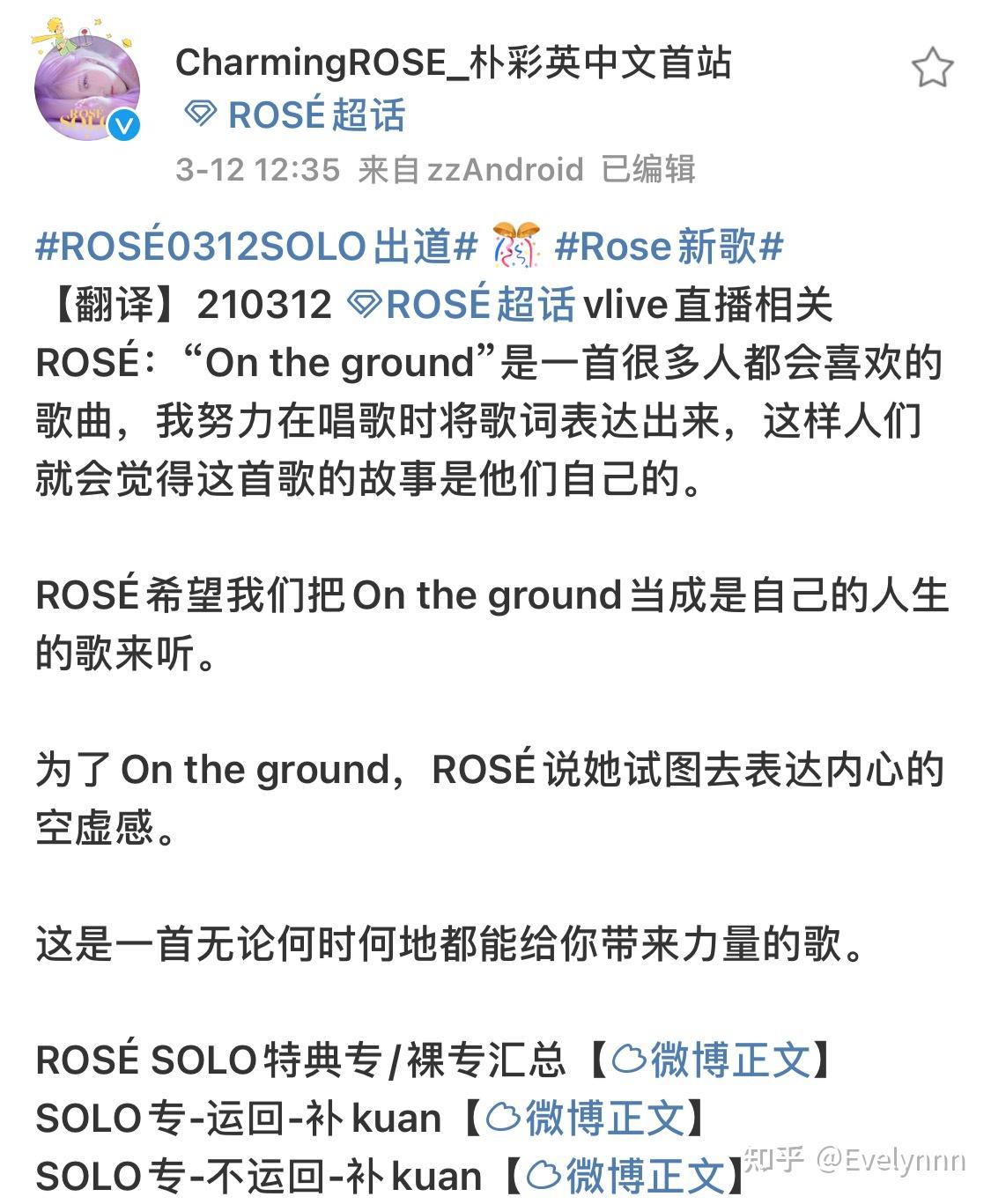Open 微博正文 link for SOLO专-运回-补kuan
Screen dimensions: 991x1204
pos(587,1119)
